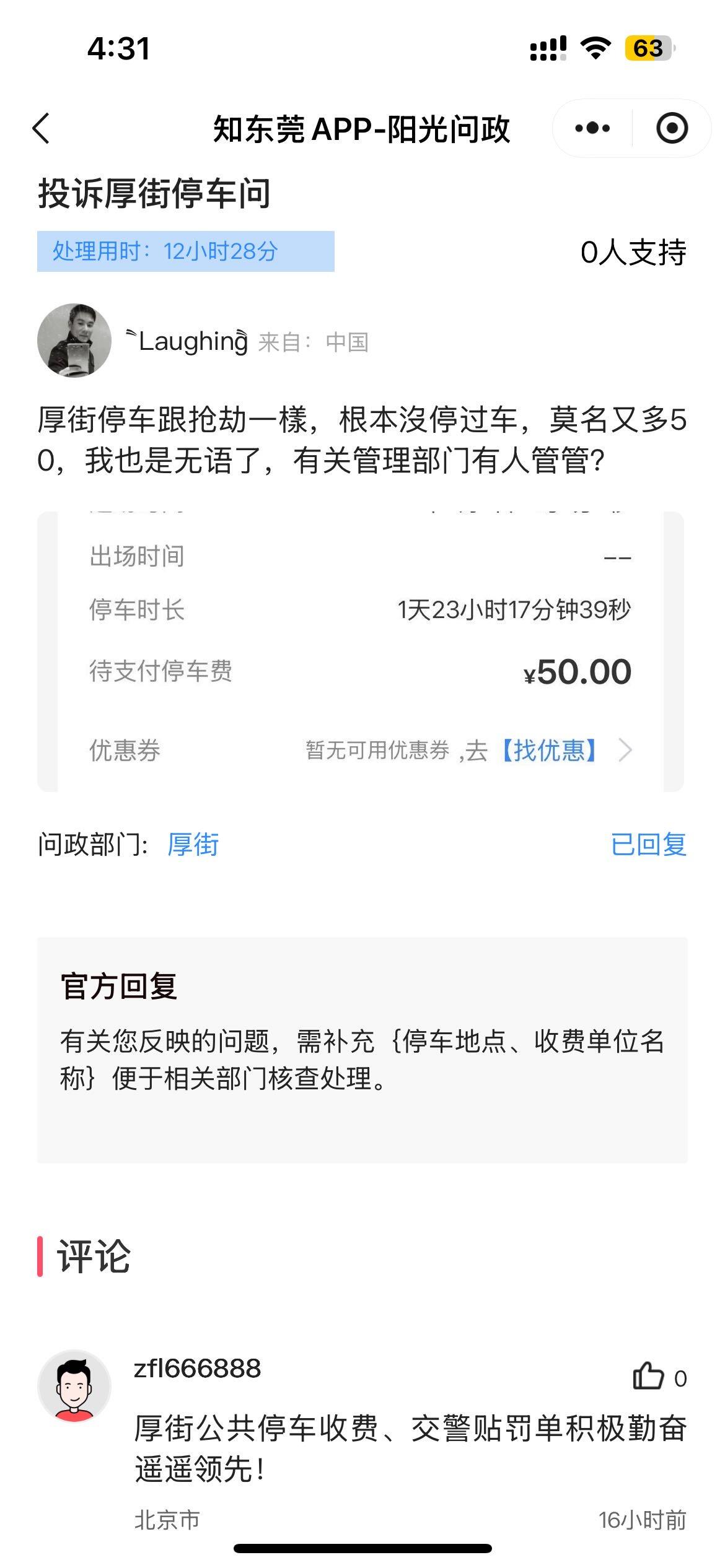725x1568 pixels.
Task: Go back using the top-left arrow
Action: pyautogui.click(x=42, y=129)
